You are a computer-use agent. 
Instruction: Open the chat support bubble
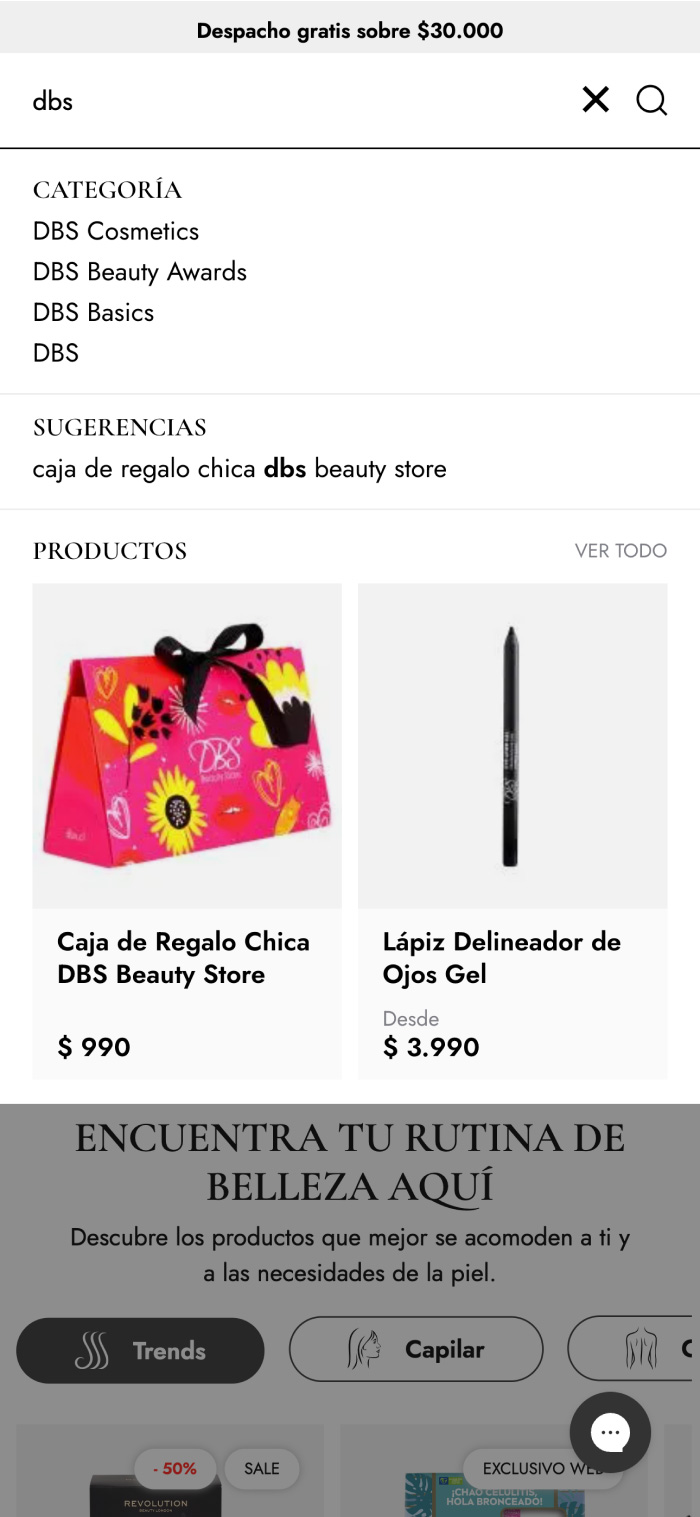tap(610, 1433)
